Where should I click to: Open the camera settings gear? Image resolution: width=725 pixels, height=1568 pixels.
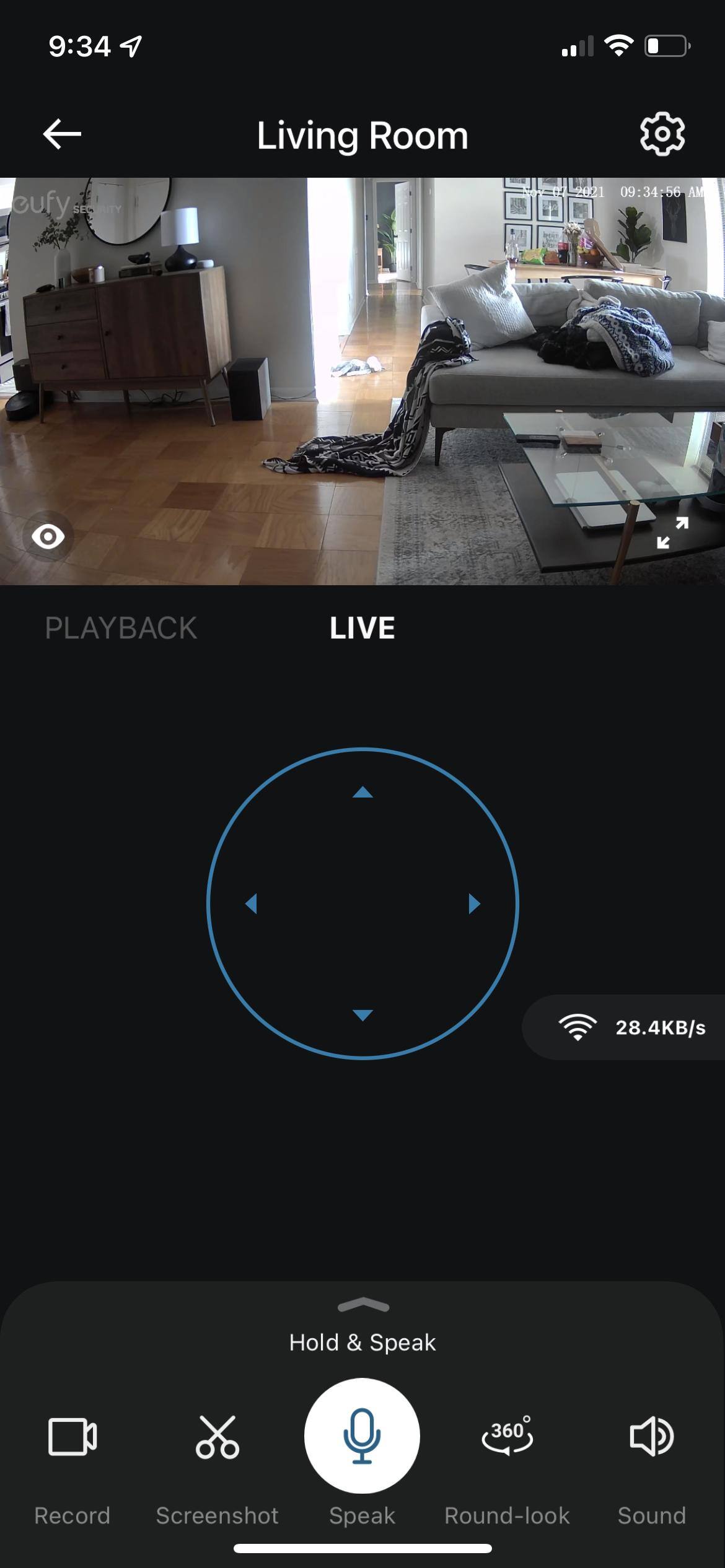click(662, 134)
